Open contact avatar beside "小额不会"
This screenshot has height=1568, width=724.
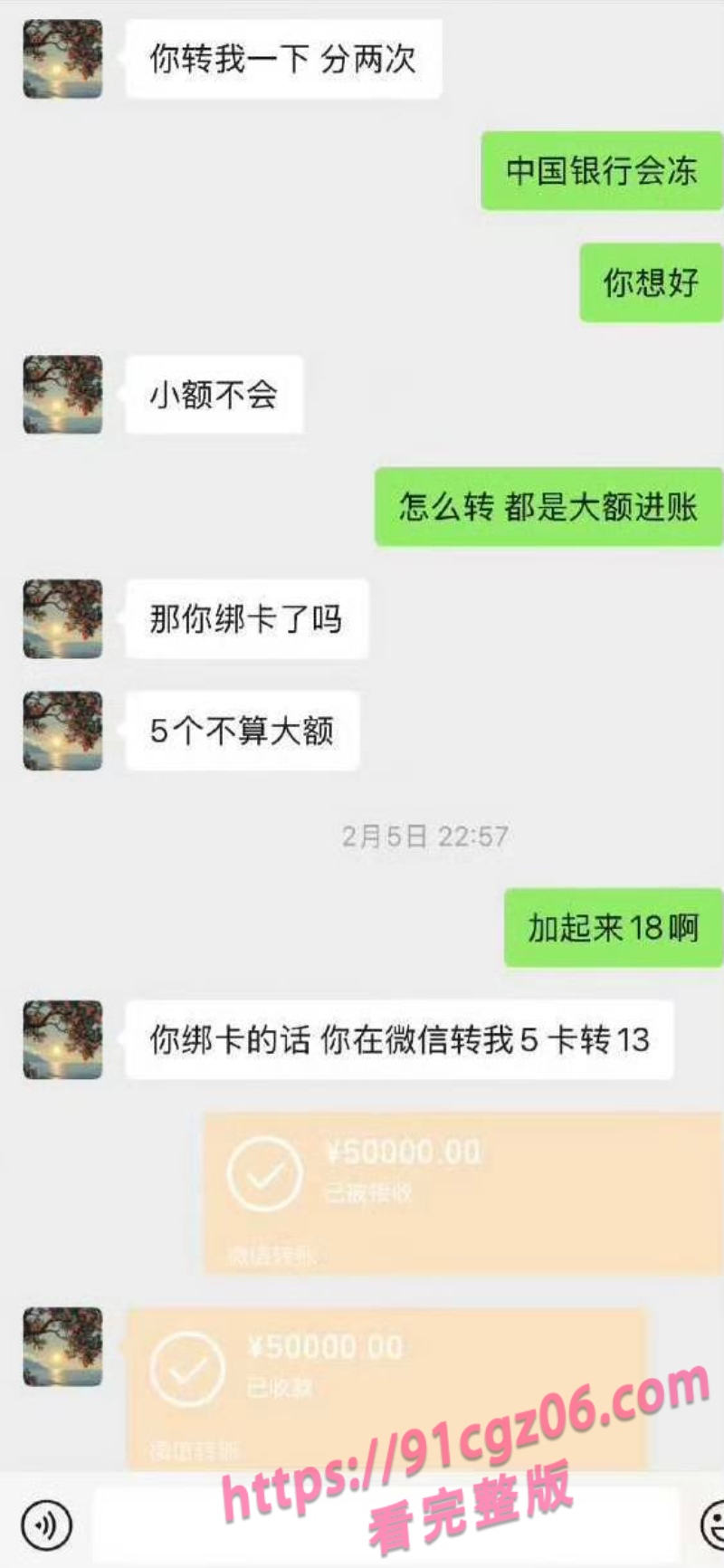coord(62,395)
